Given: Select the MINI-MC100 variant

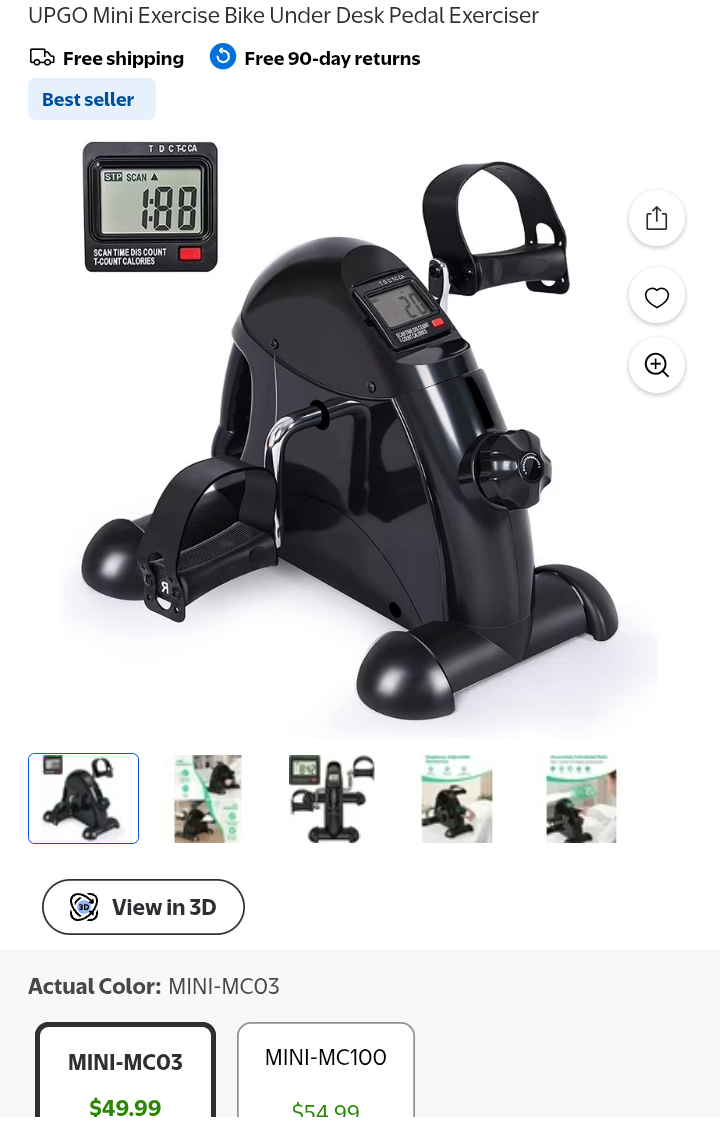Looking at the screenshot, I should pyautogui.click(x=326, y=1074).
